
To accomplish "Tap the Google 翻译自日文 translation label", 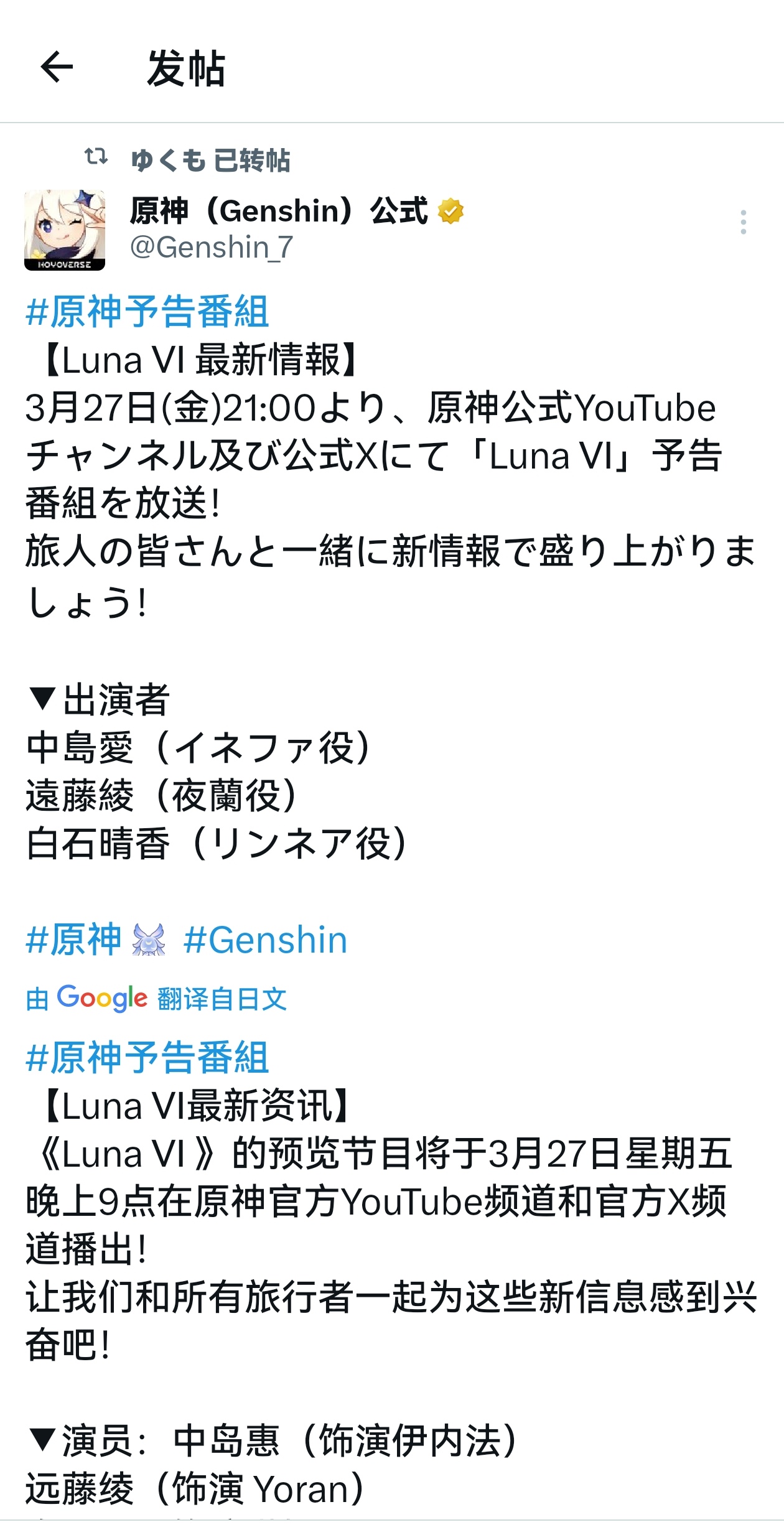I will [156, 999].
